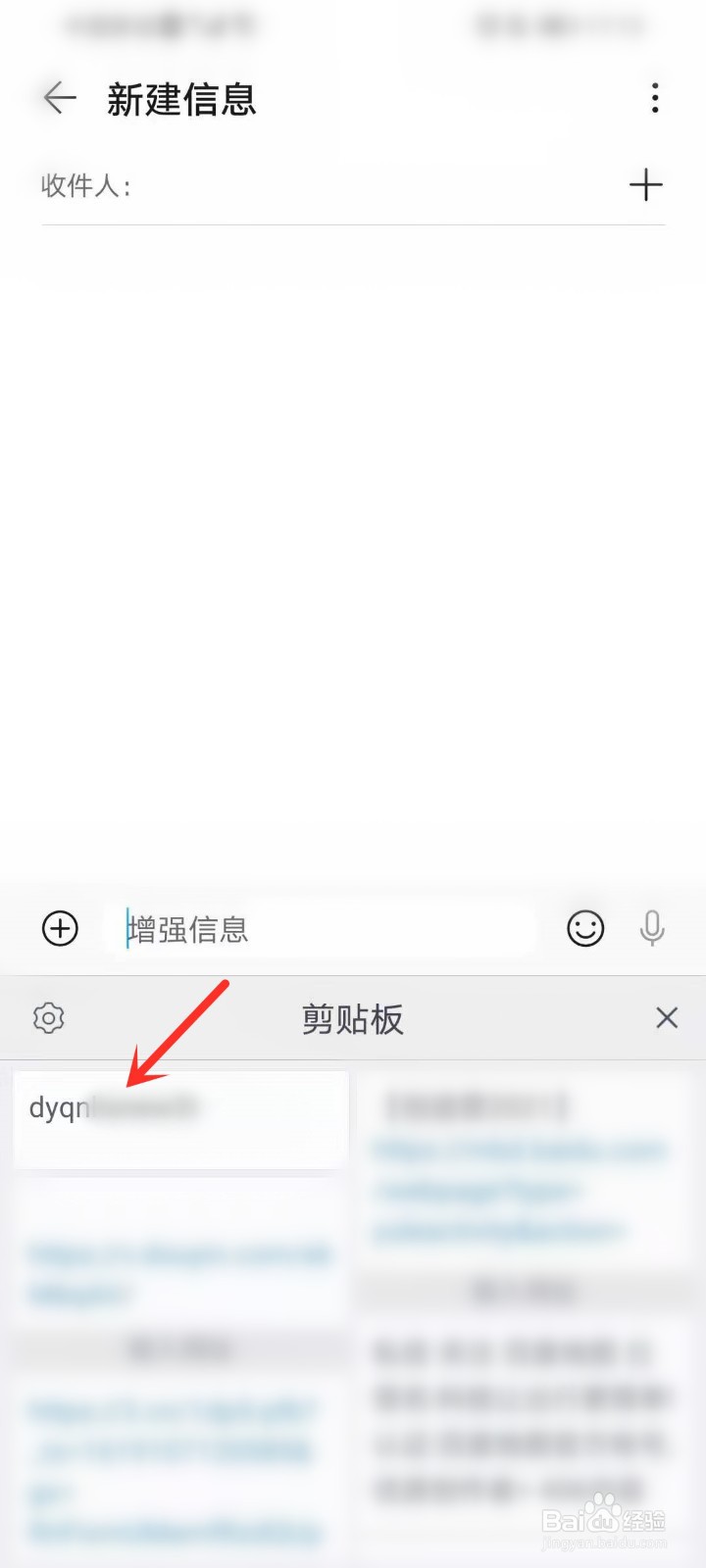Select the clipboard entry starting with dyqn
The image size is (706, 1568).
click(x=179, y=1117)
